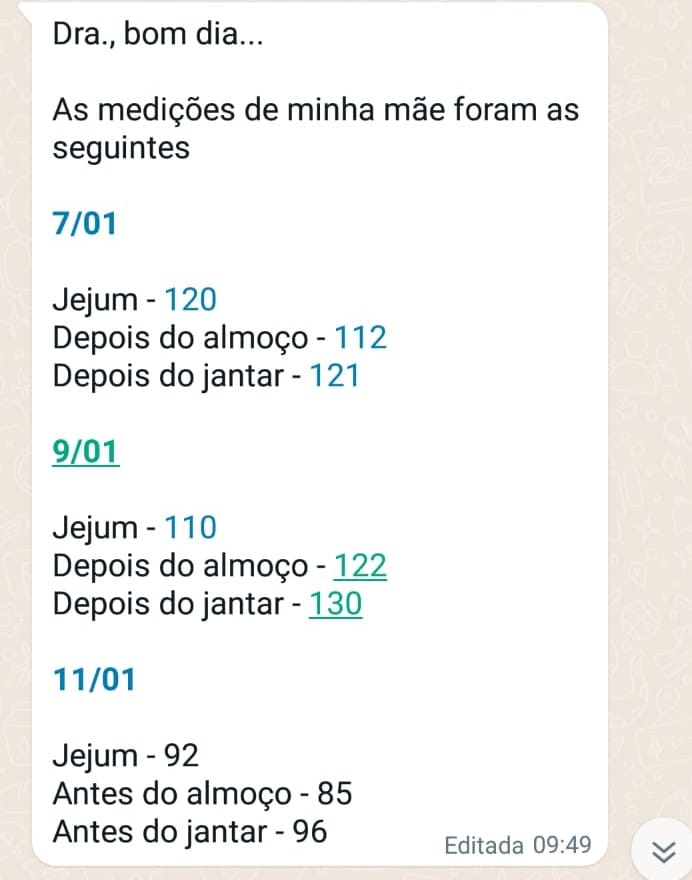This screenshot has width=692, height=880.
Task: Tap the underlined number 130
Action: click(335, 605)
